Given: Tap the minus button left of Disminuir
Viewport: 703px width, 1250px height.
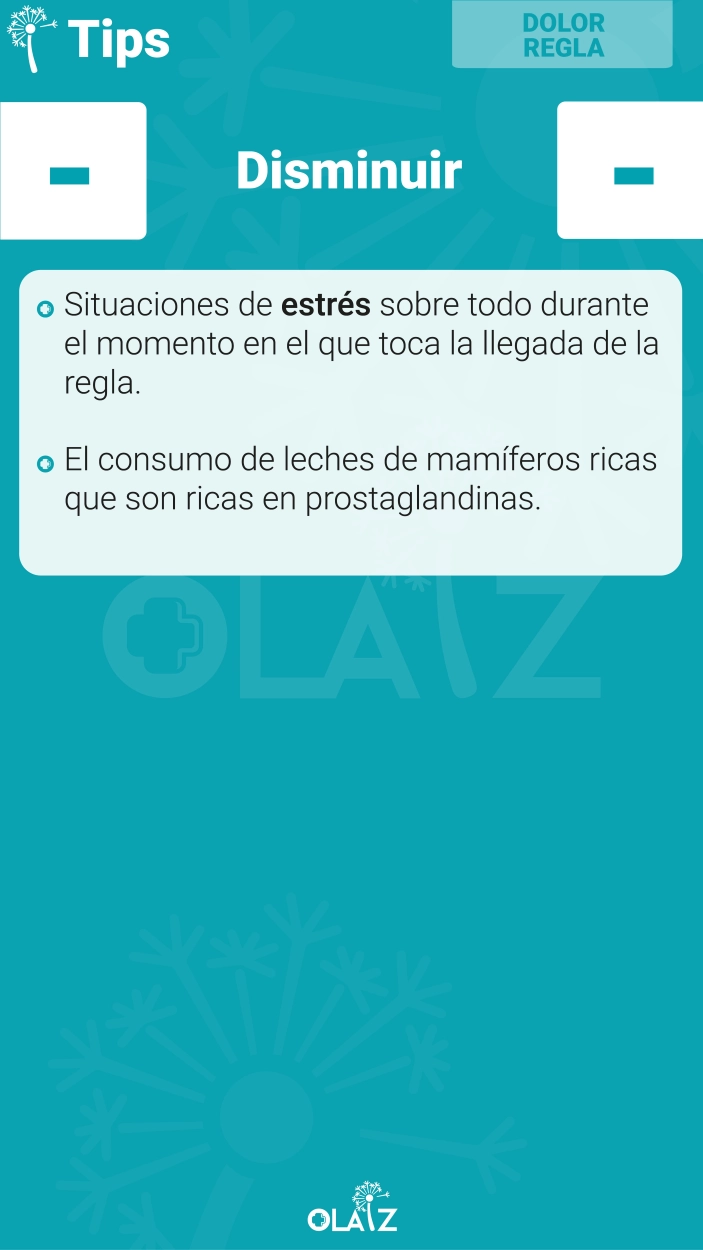Looking at the screenshot, I should click(x=72, y=171).
